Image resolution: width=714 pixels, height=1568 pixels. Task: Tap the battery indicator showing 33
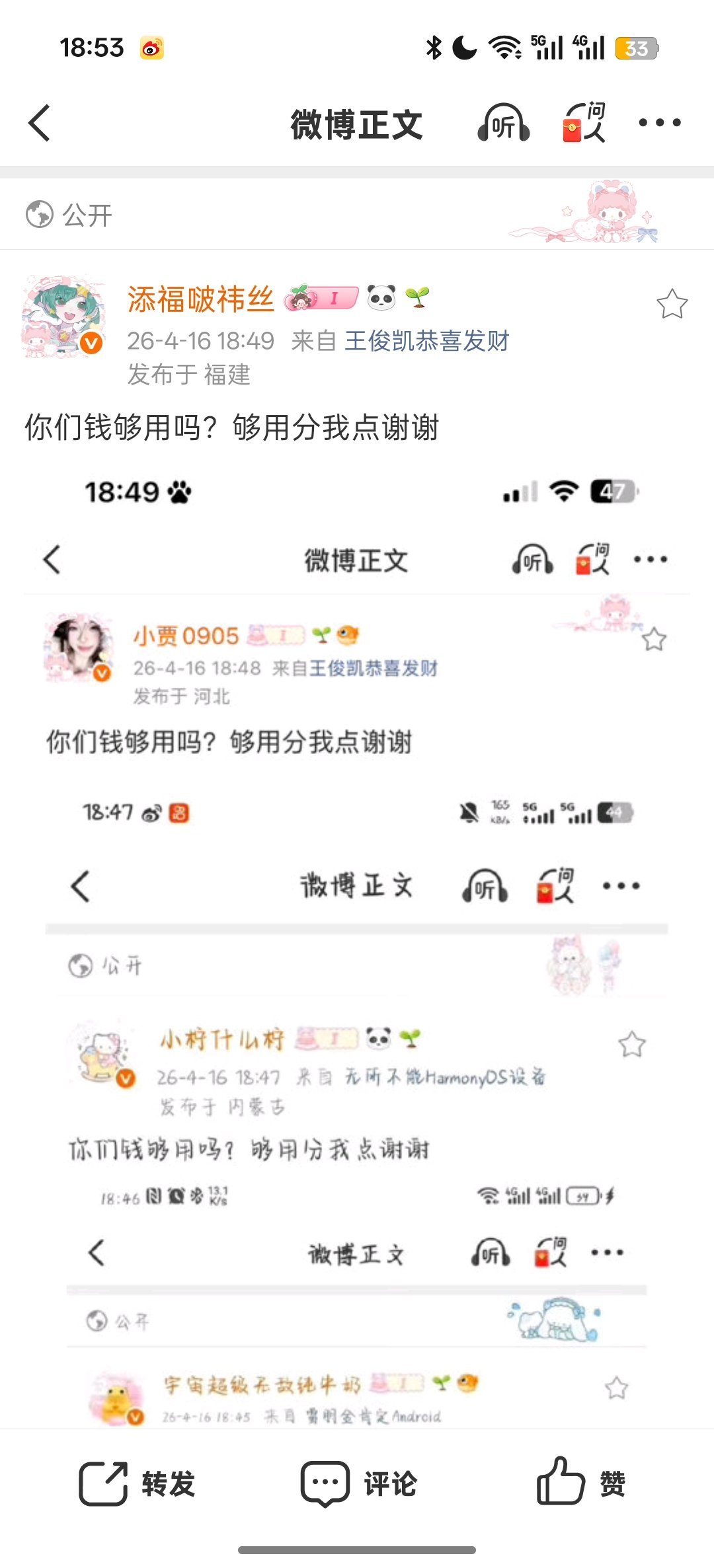point(637,46)
